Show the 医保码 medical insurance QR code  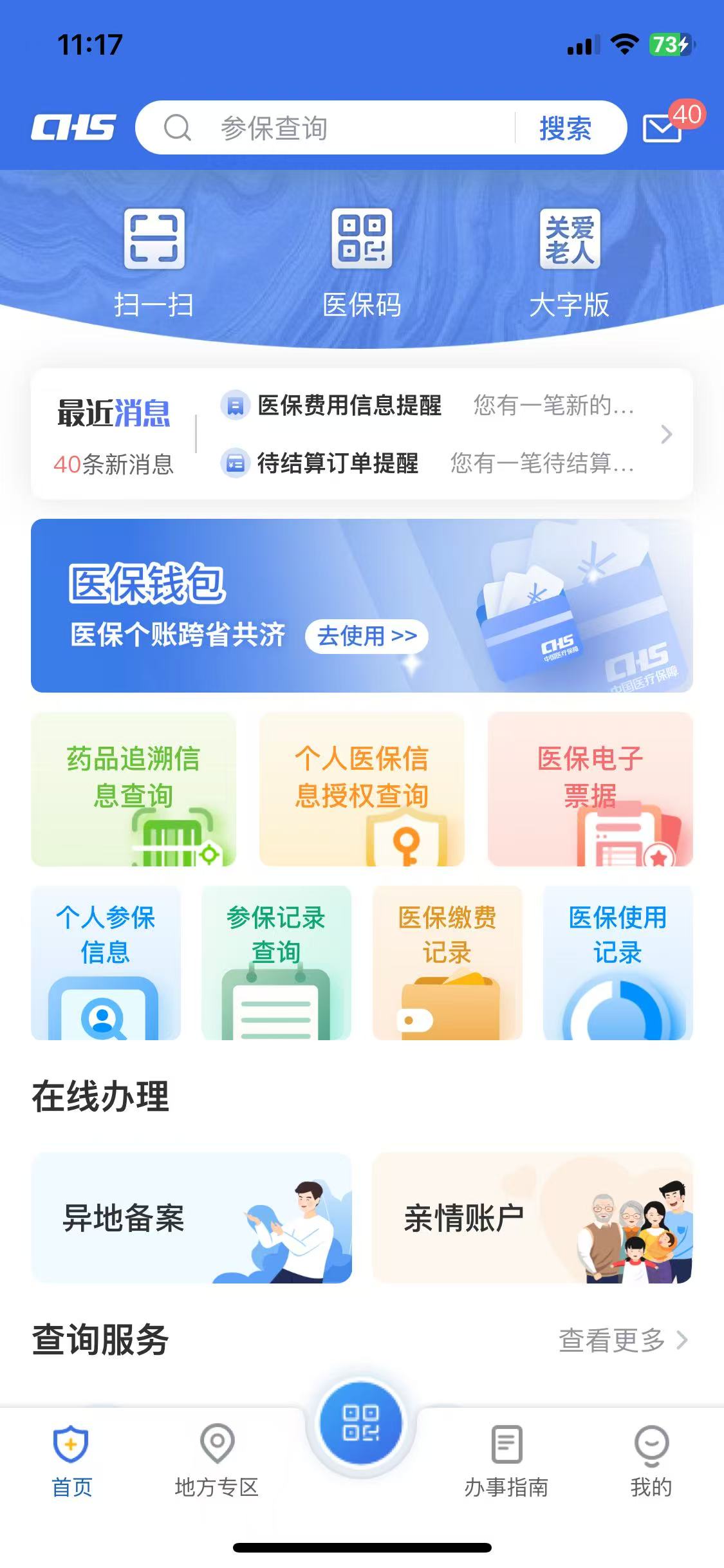[x=362, y=257]
